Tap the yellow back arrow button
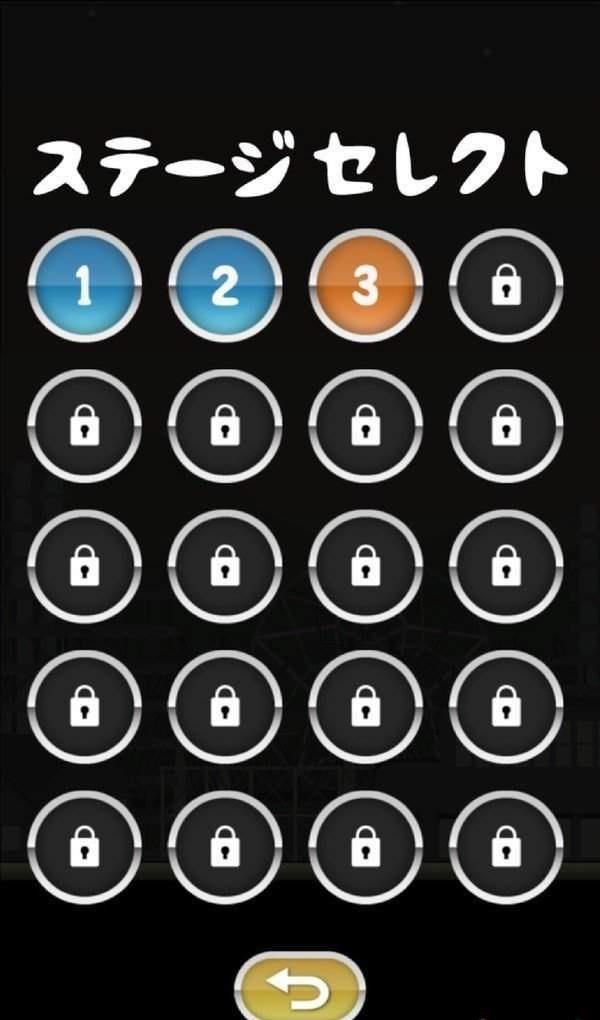600x1020 pixels. (x=299, y=989)
